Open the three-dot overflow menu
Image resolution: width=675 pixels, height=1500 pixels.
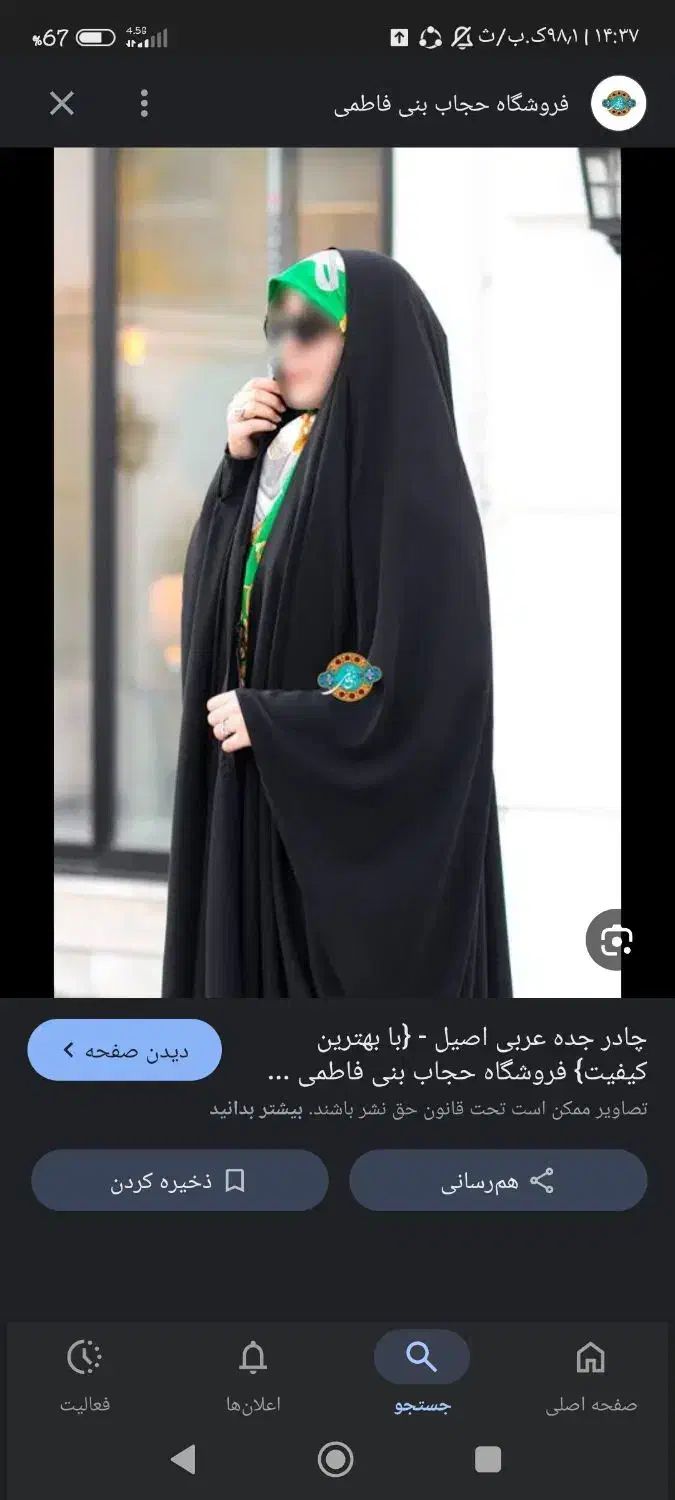coord(145,103)
